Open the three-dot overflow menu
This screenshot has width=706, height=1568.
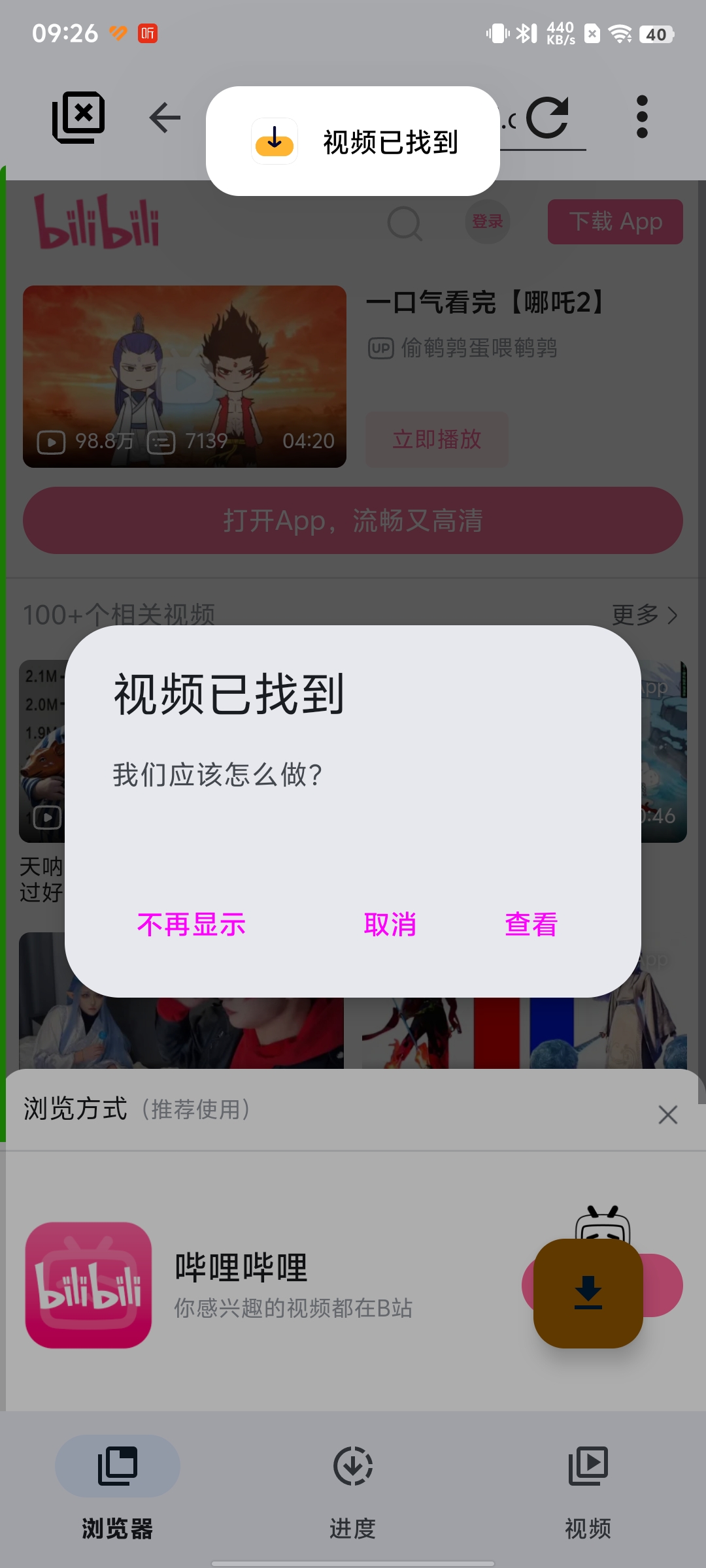coord(642,117)
